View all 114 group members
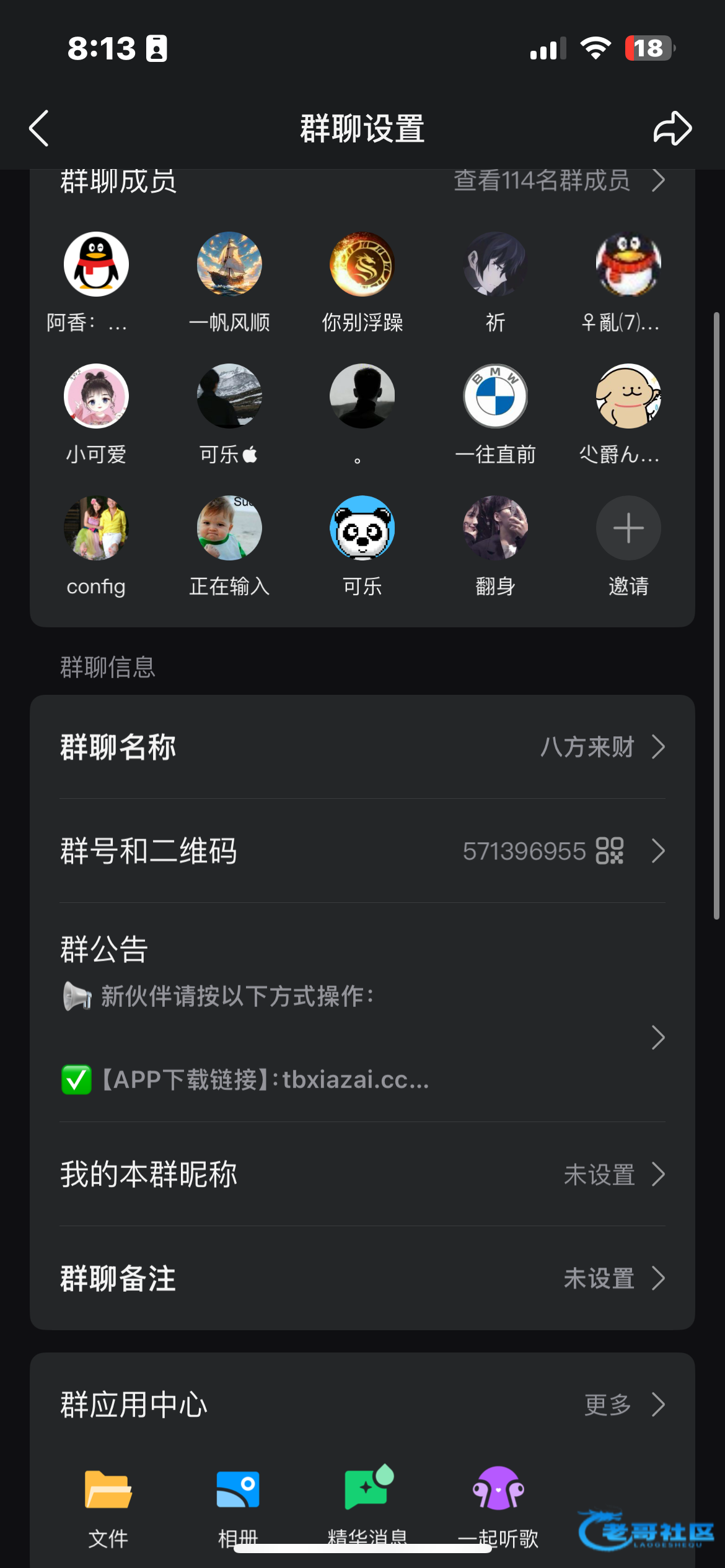The width and height of the screenshot is (725, 1568). coord(559,181)
